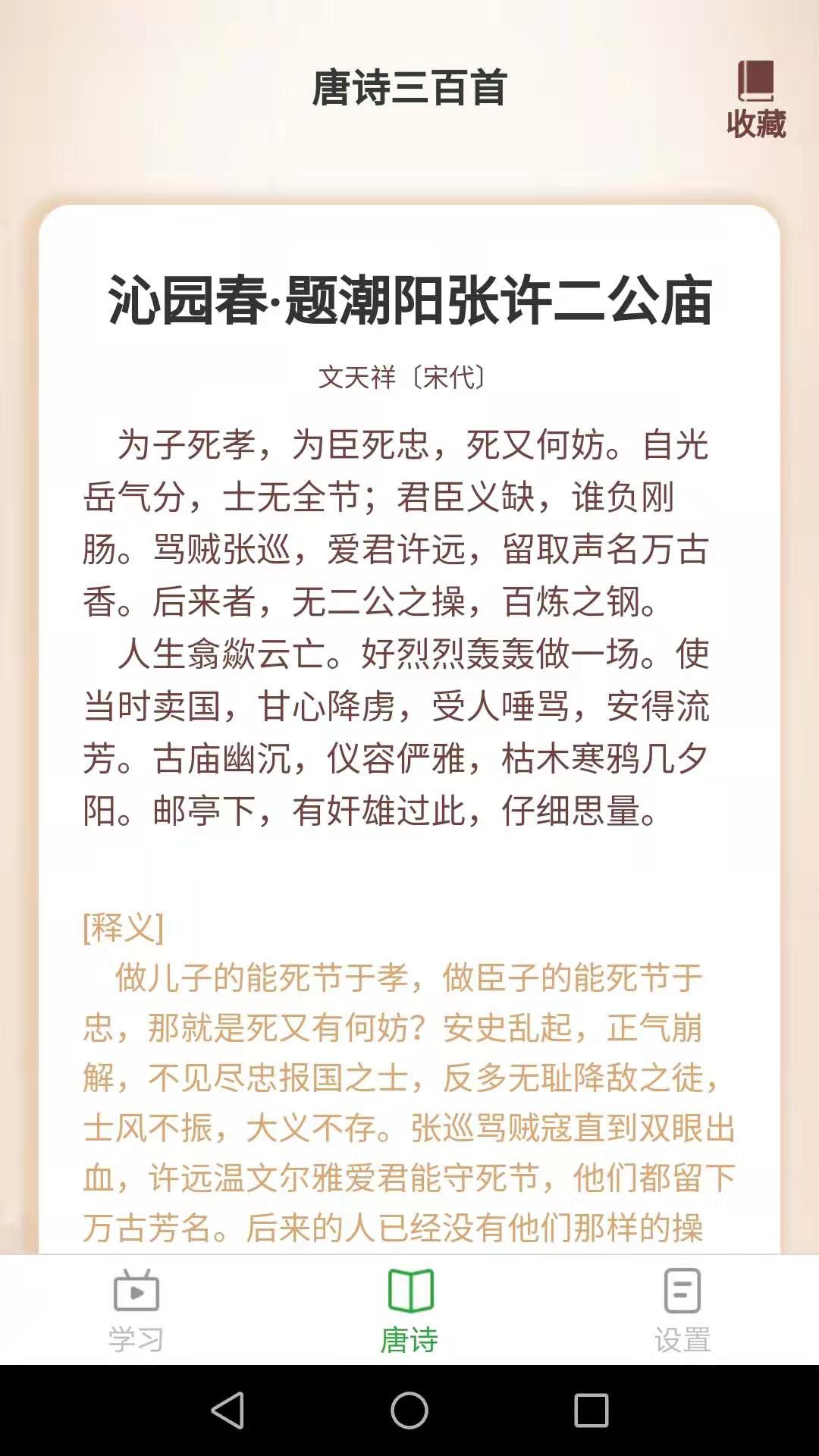Screen dimensions: 819x1456
Task: Tap the system back button
Action: click(x=227, y=1410)
